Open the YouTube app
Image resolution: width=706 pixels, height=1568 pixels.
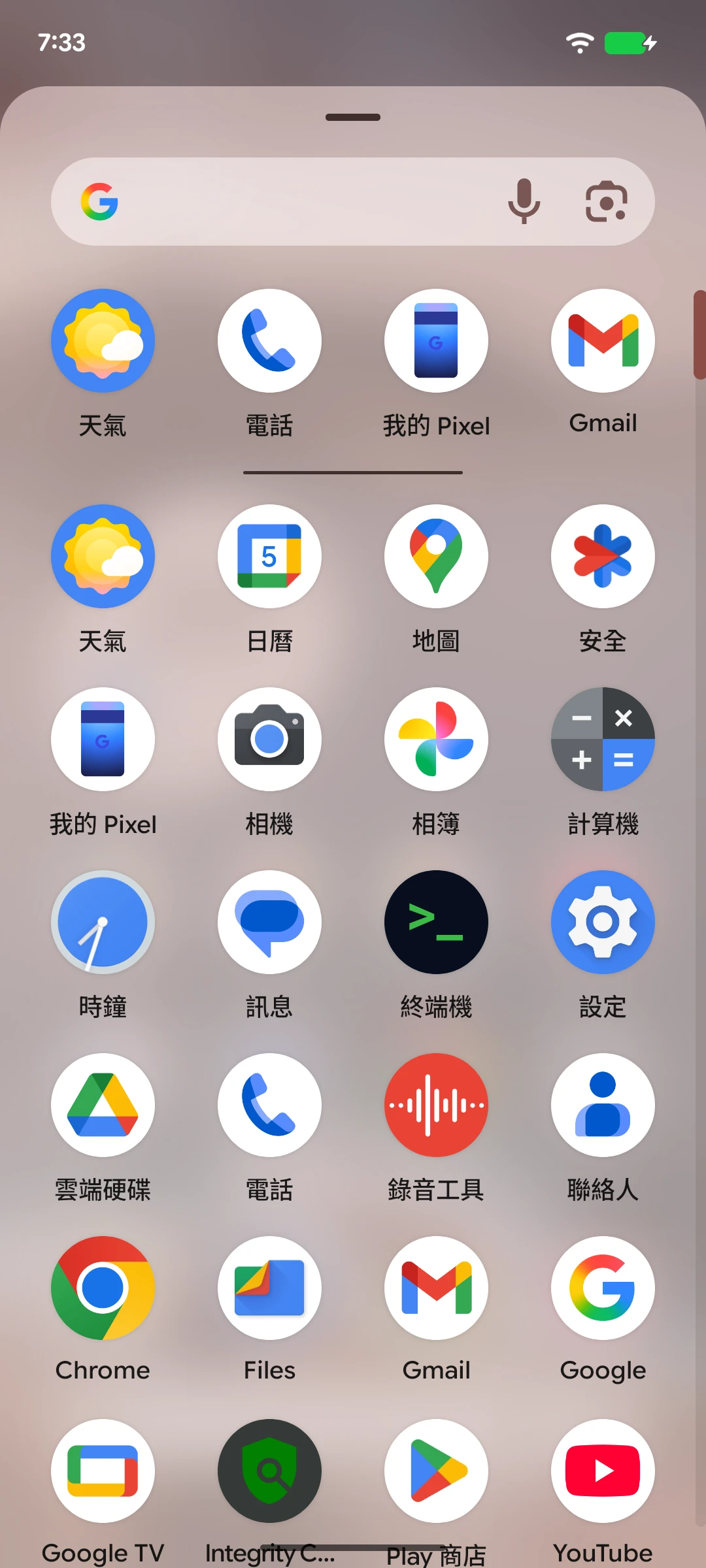[x=603, y=1471]
